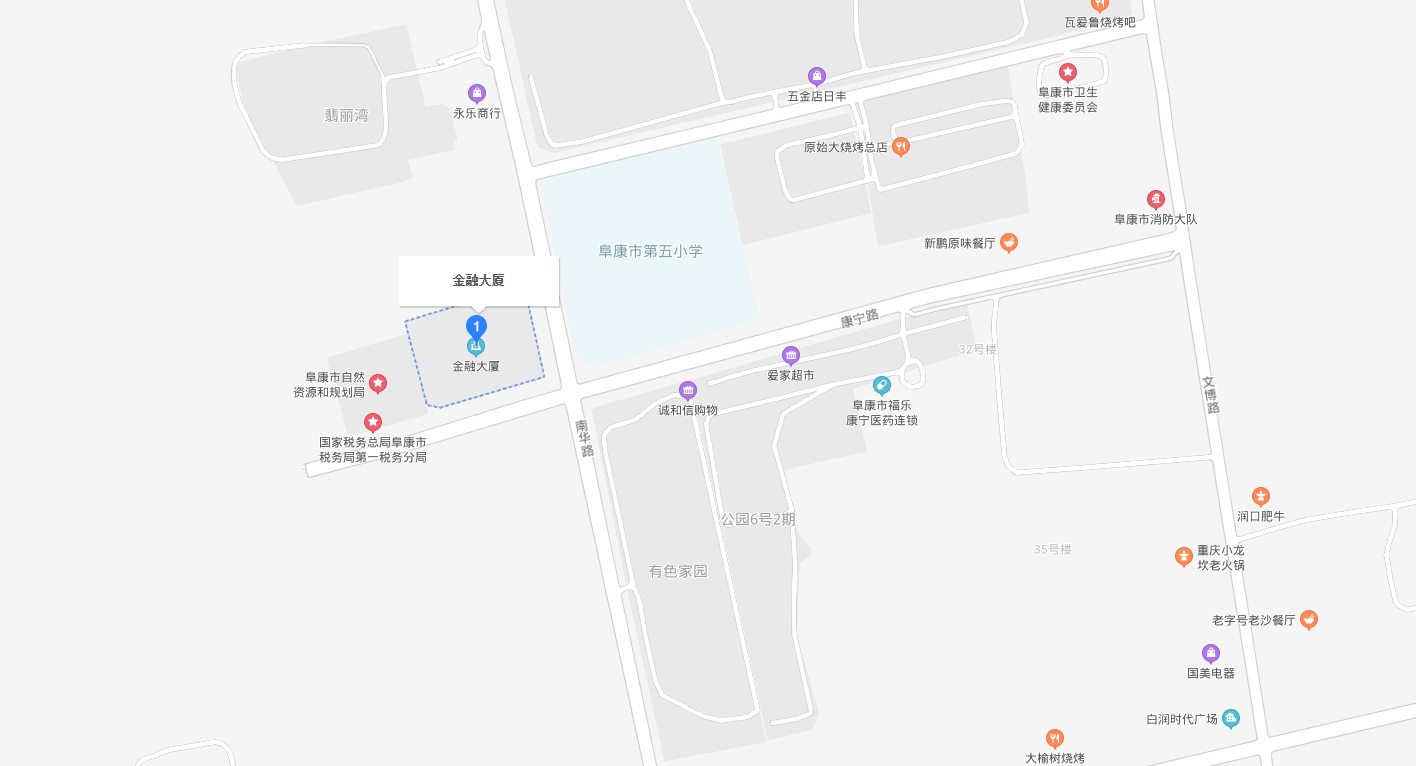1416x766 pixels.
Task: Open the 国美电器 store marker
Action: tap(1211, 653)
